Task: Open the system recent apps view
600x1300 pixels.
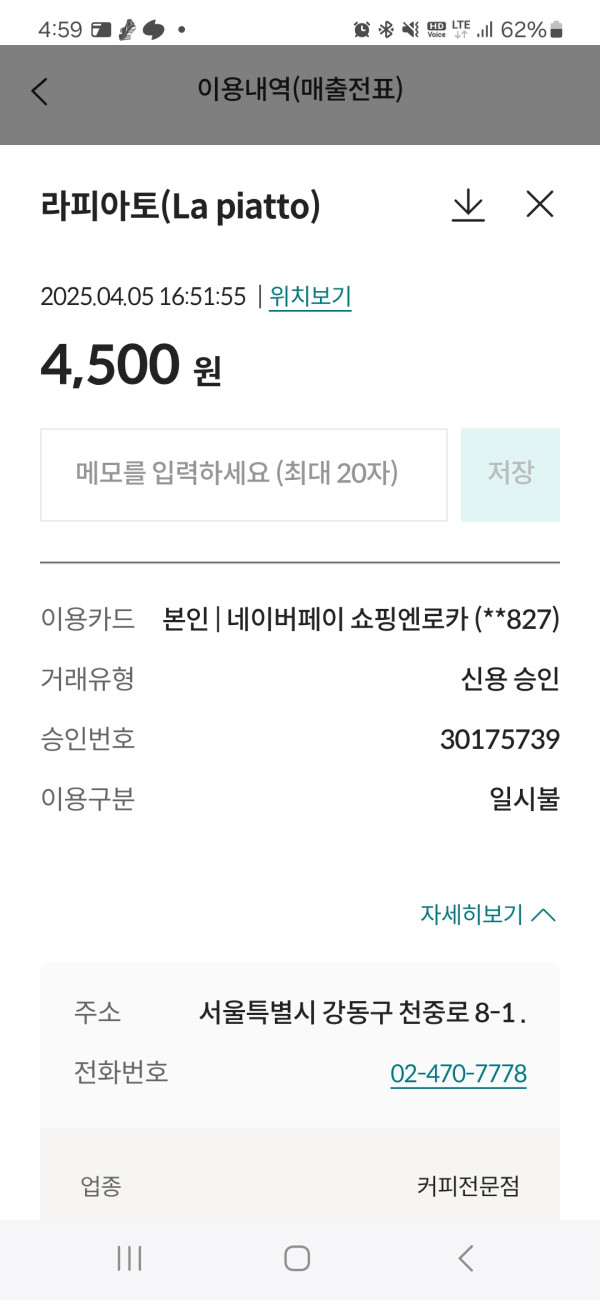Action: [x=130, y=1258]
